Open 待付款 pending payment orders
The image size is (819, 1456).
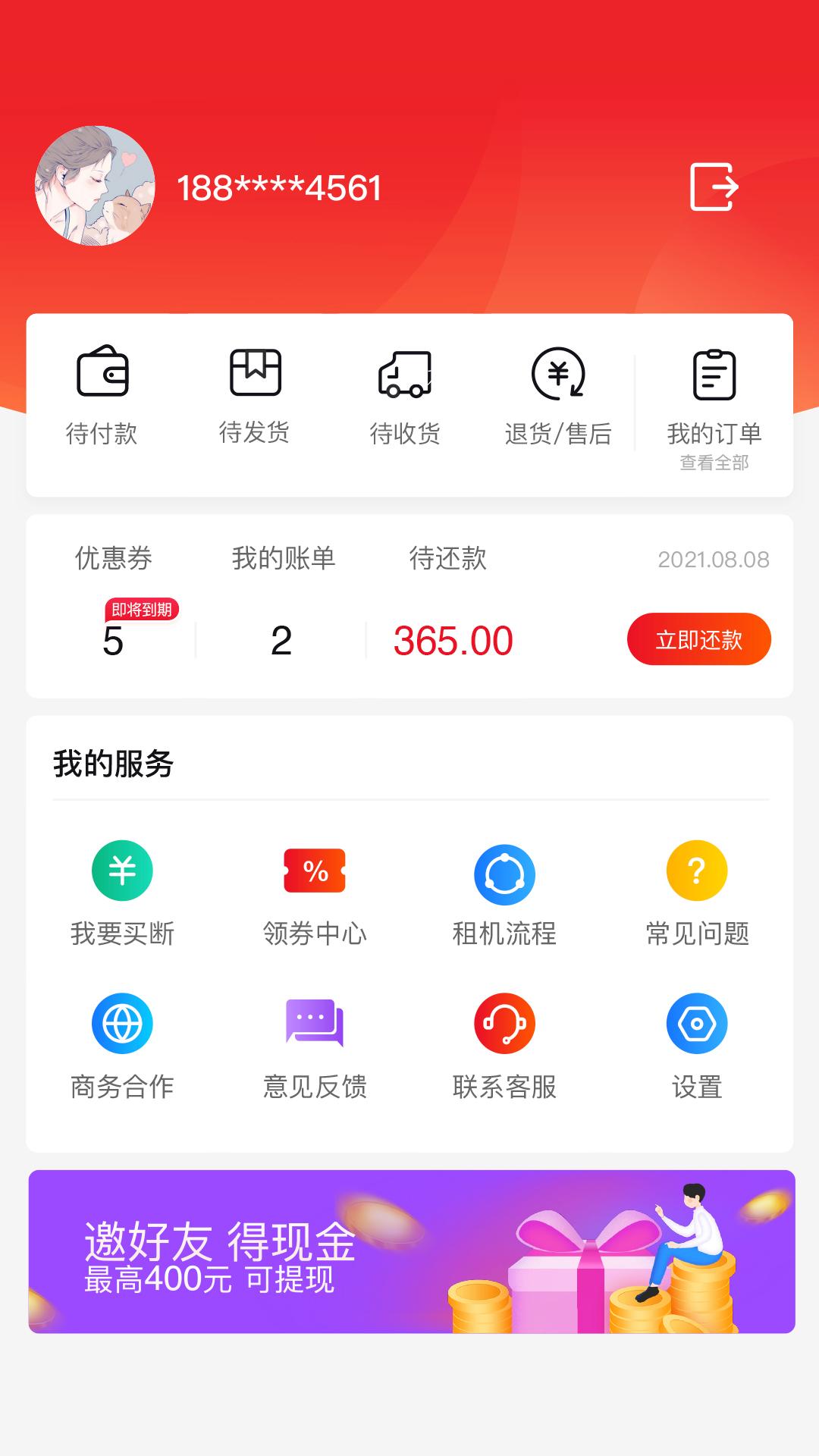coord(102,395)
